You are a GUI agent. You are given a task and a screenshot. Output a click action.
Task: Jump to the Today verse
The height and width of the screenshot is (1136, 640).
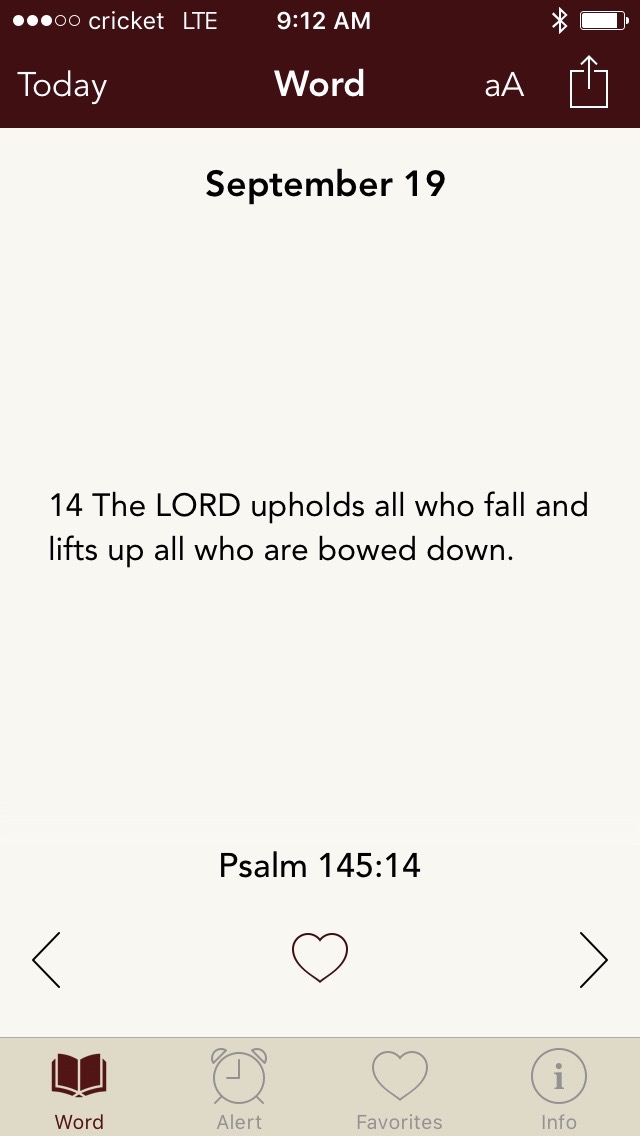pos(62,85)
